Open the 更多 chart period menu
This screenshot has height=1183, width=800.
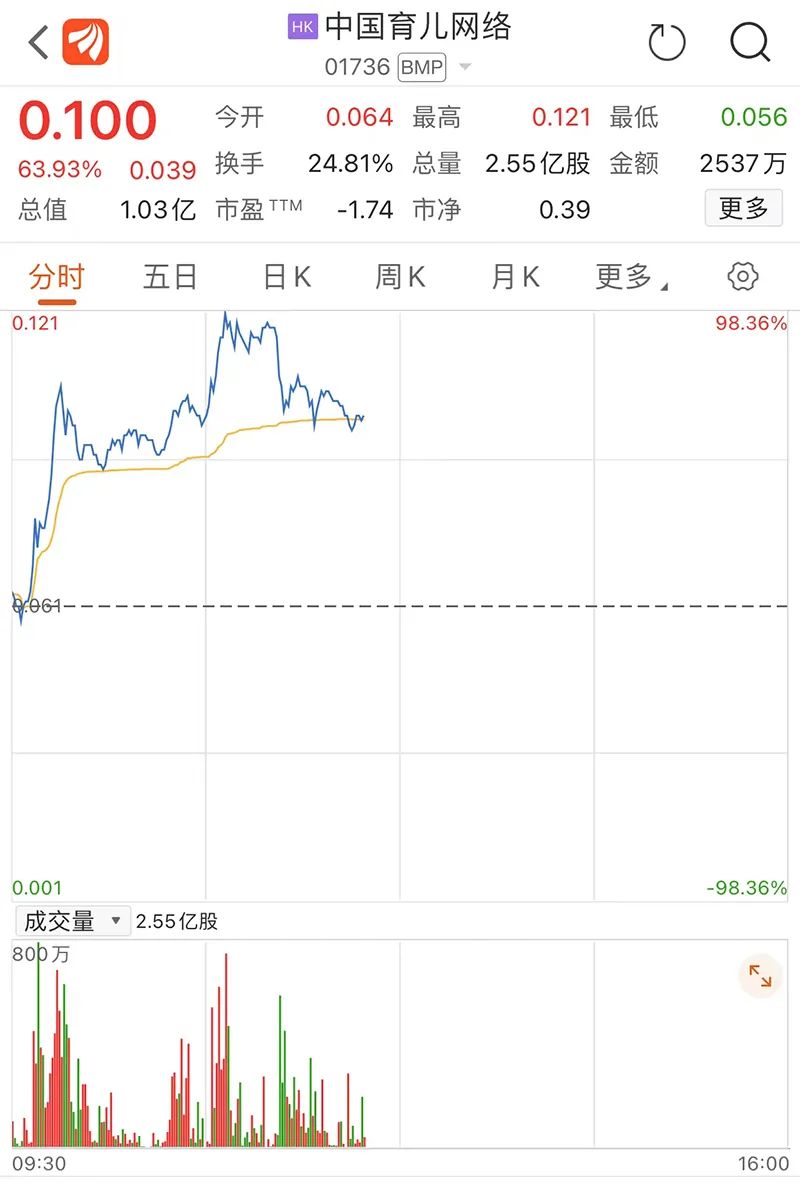pos(630,277)
